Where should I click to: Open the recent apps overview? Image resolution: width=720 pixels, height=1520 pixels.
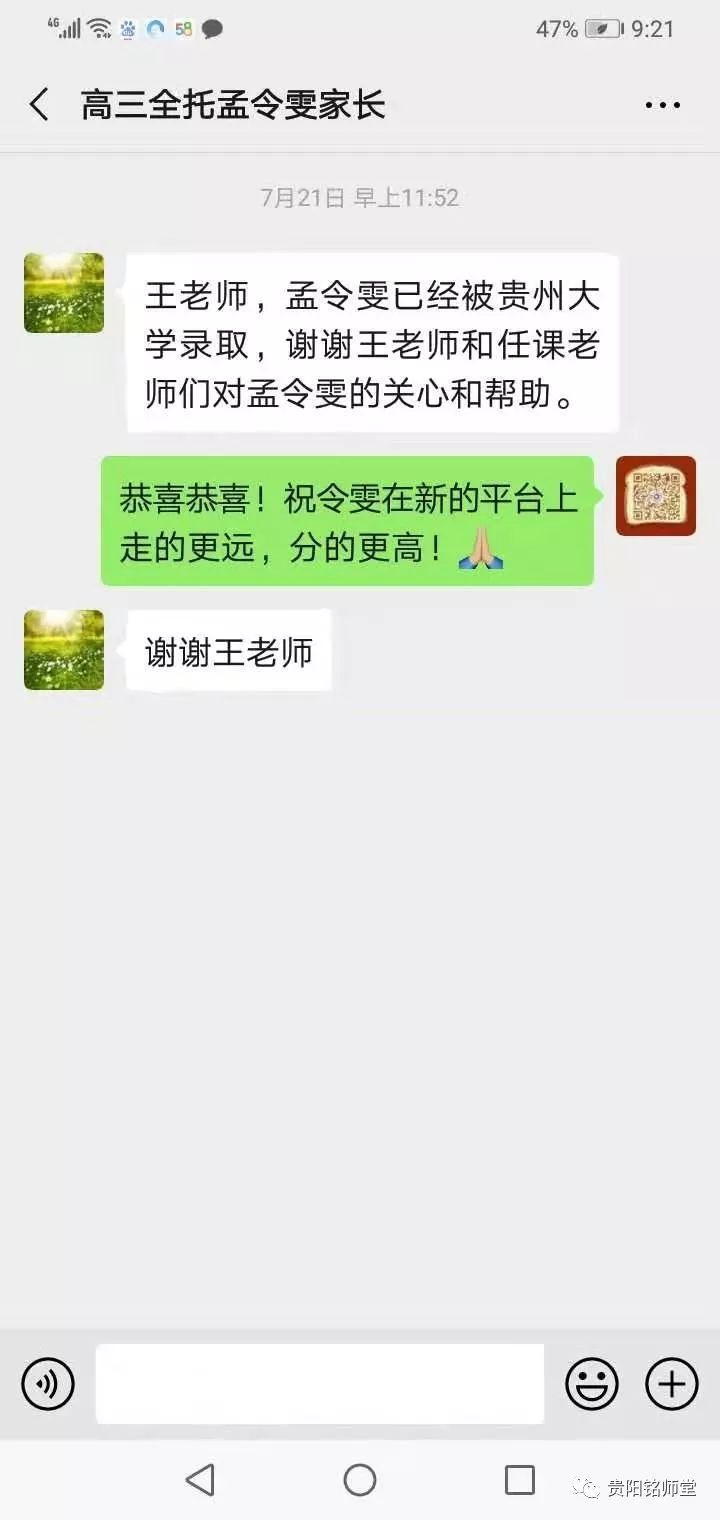[520, 1480]
